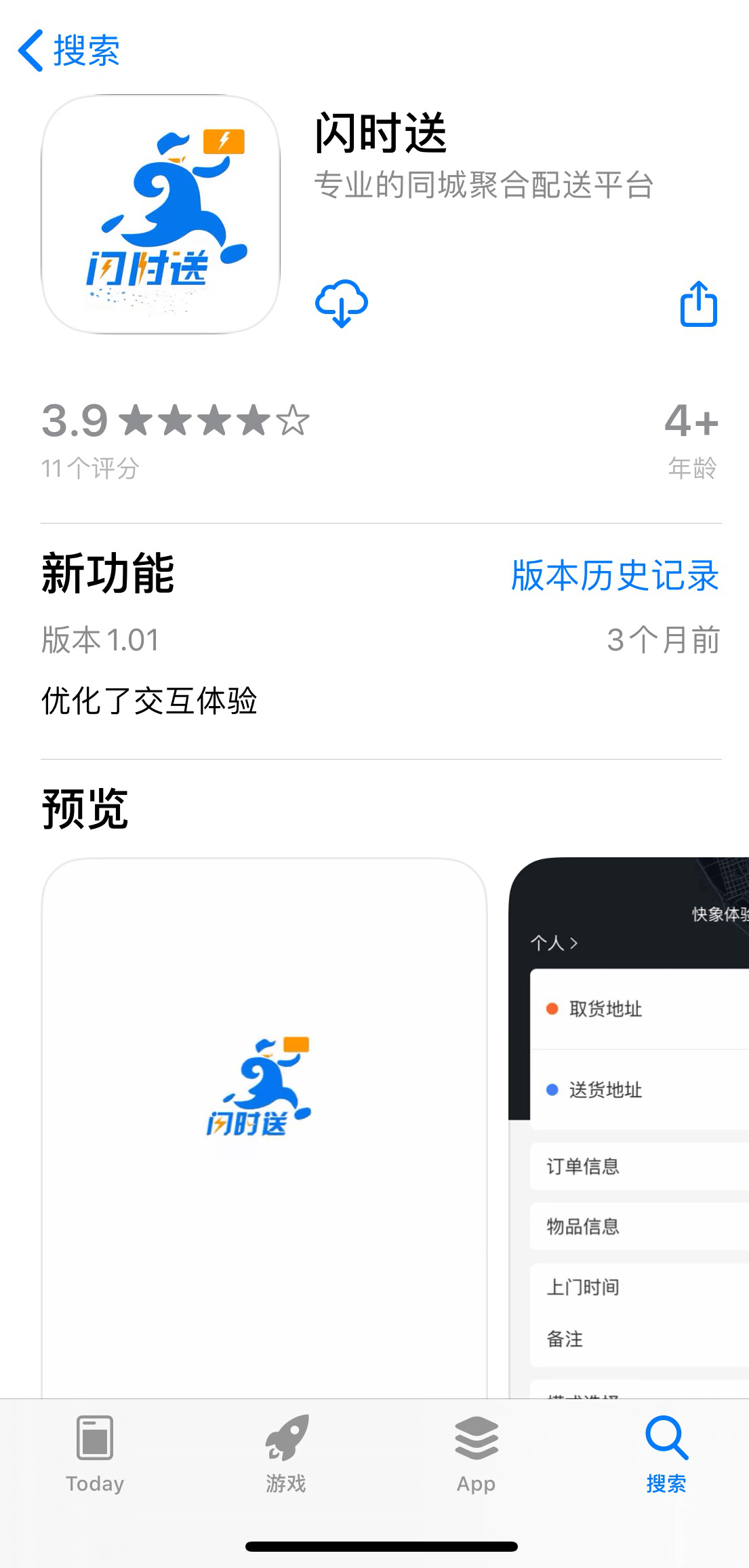Image resolution: width=749 pixels, height=1568 pixels.
Task: Open the share sheet icon
Action: pos(699,304)
